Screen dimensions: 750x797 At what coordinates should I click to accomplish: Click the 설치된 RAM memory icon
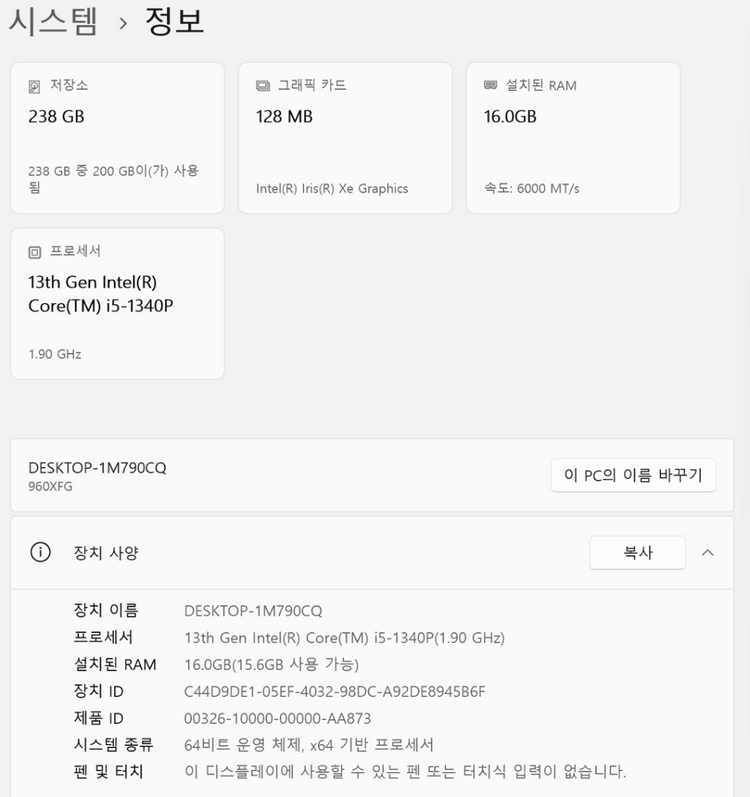[x=491, y=85]
